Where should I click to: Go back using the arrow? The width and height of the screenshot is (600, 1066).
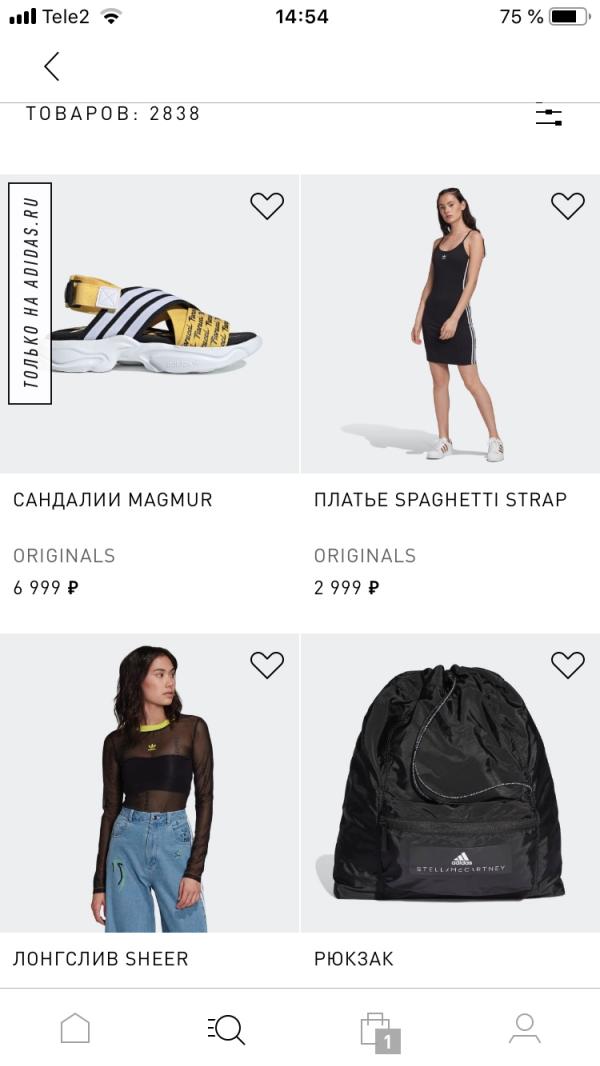(x=52, y=67)
